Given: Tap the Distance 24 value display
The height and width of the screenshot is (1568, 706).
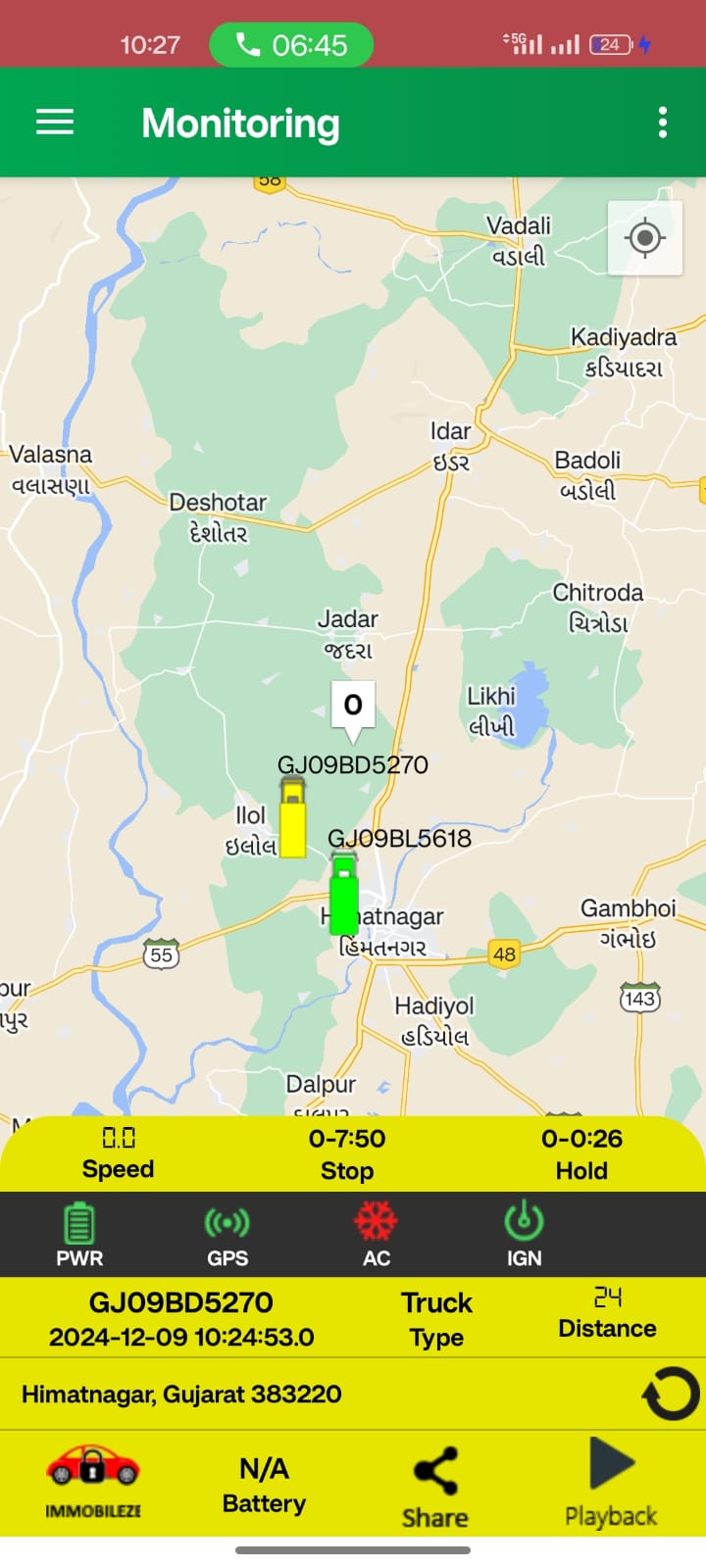Looking at the screenshot, I should click(x=608, y=1313).
